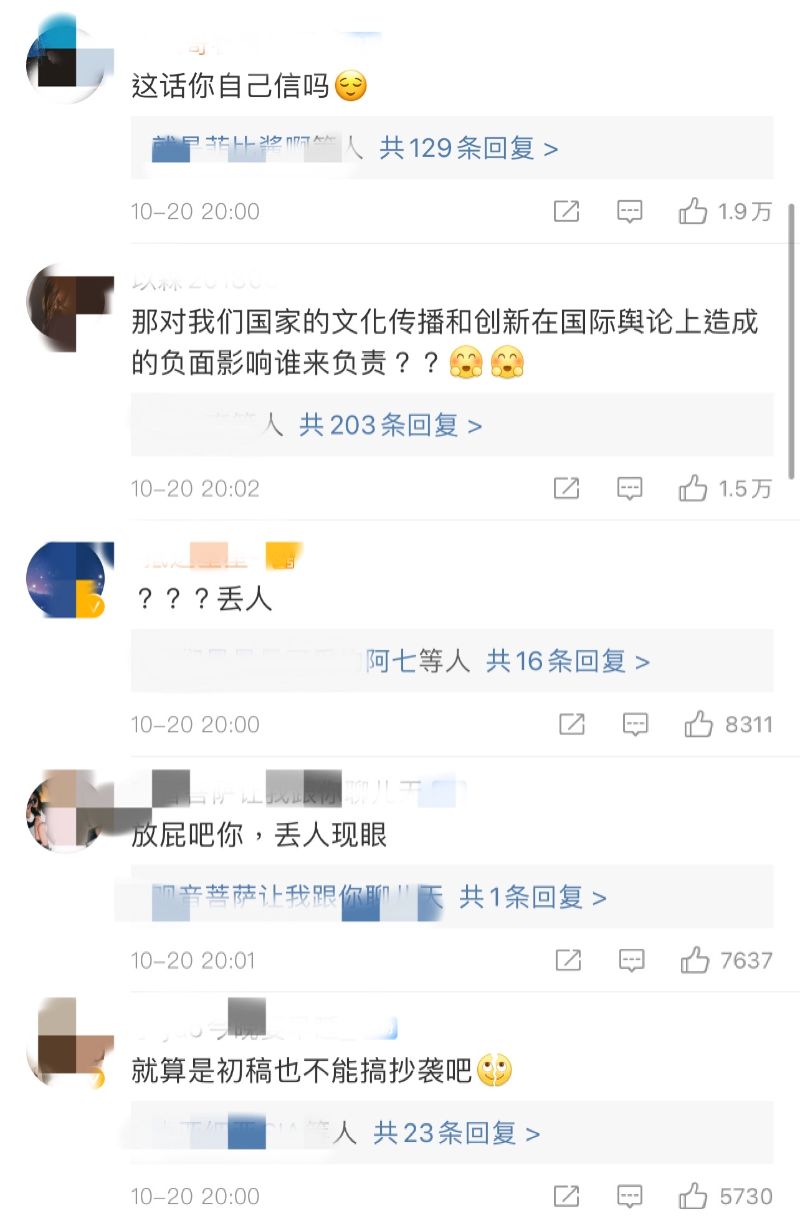Like the comment "这话你自己信吗"
The width and height of the screenshot is (800, 1226).
693,211
